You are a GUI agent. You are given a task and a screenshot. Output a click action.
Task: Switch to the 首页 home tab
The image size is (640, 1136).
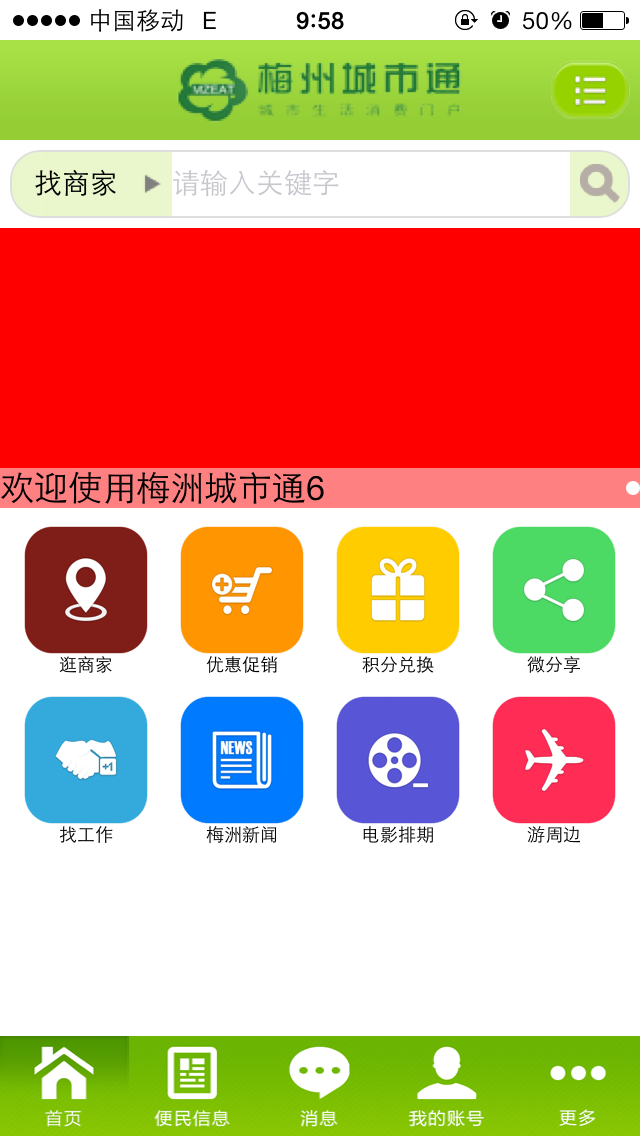click(x=64, y=1086)
